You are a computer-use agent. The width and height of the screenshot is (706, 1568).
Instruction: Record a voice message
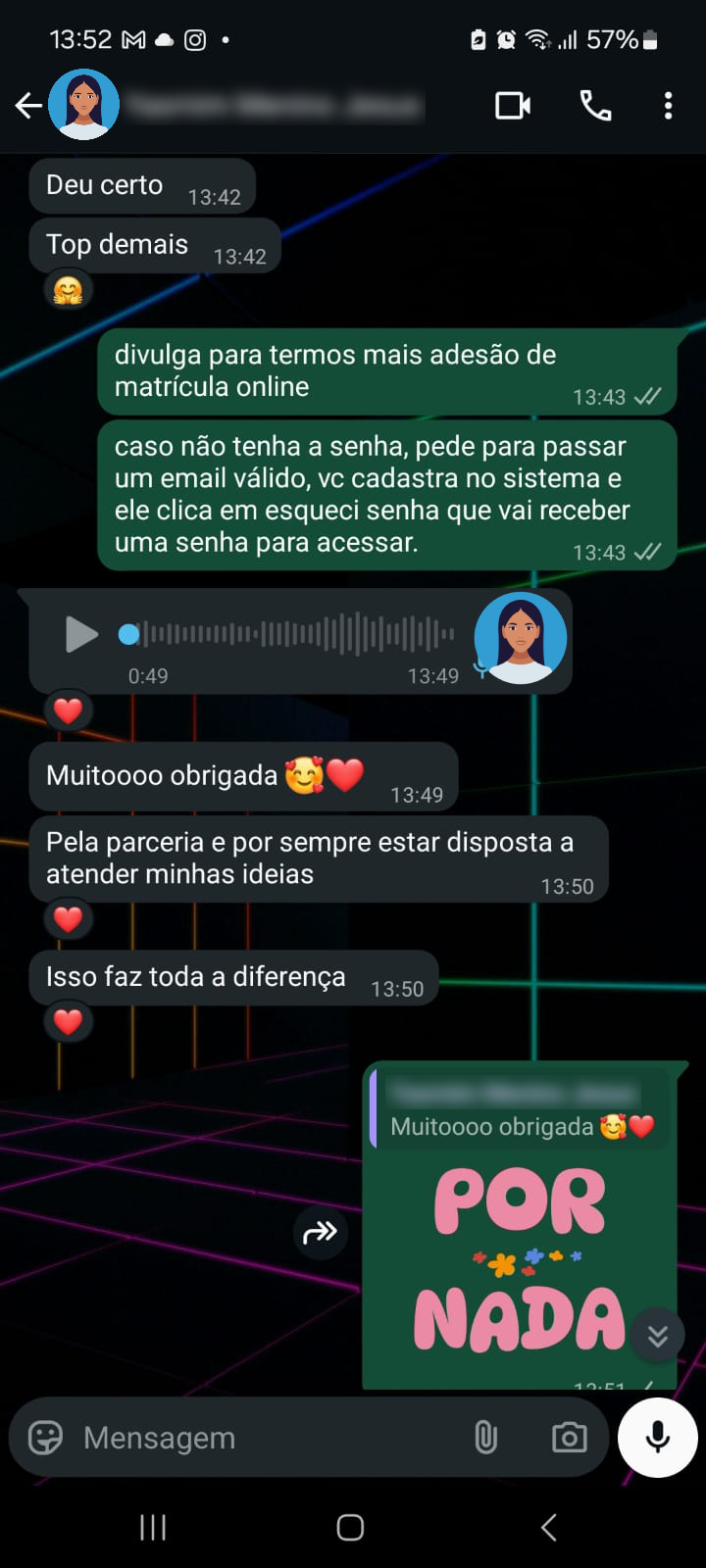click(x=657, y=1438)
